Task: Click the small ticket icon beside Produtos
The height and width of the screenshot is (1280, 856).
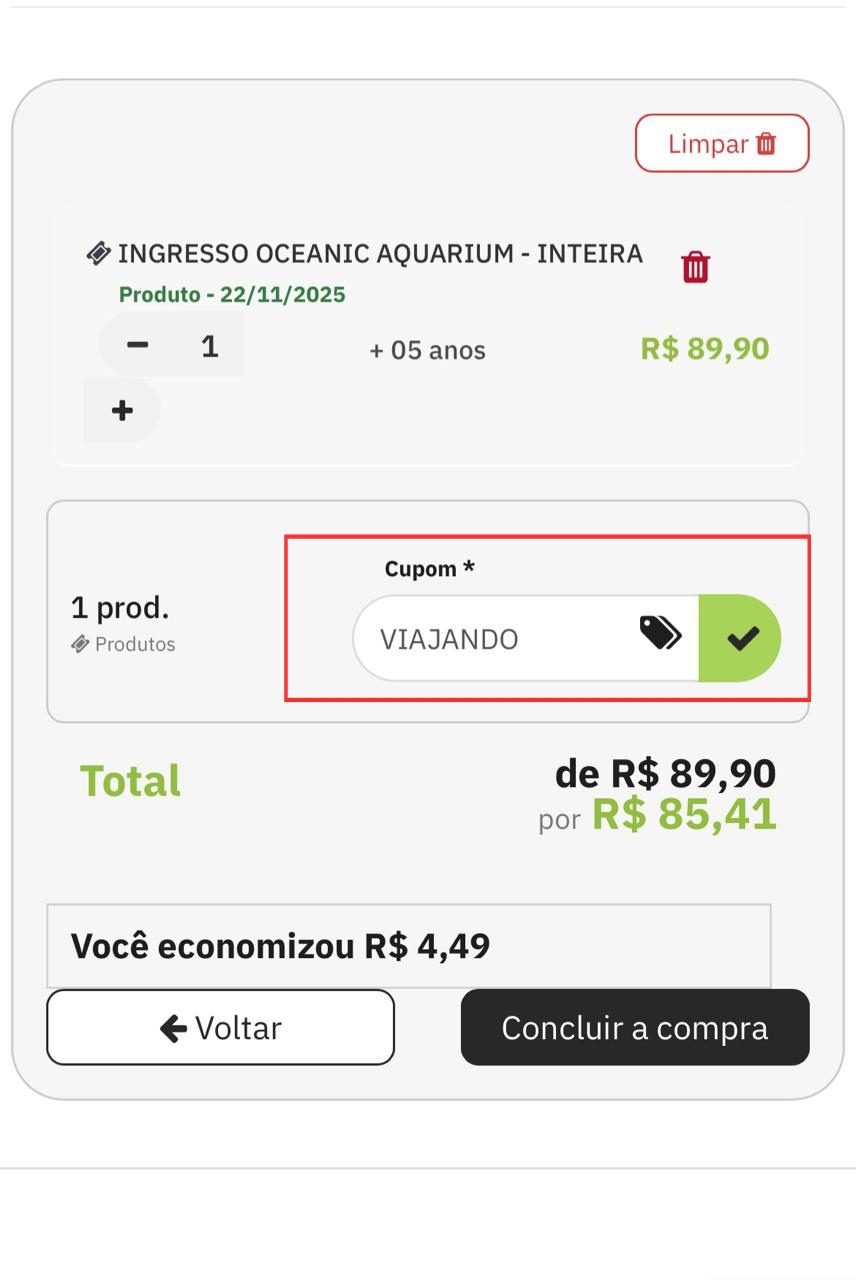Action: click(80, 644)
